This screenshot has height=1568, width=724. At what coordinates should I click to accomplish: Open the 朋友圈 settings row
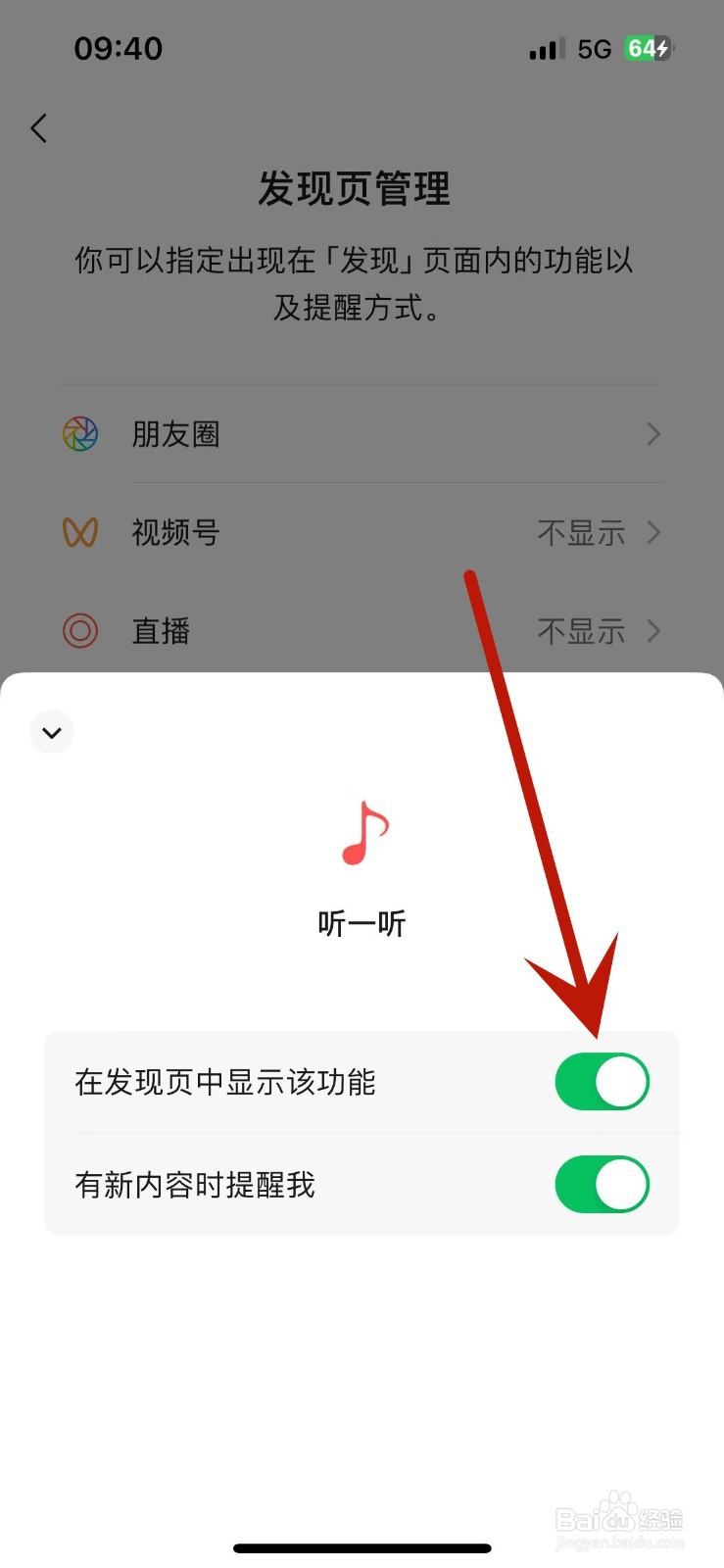point(362,434)
